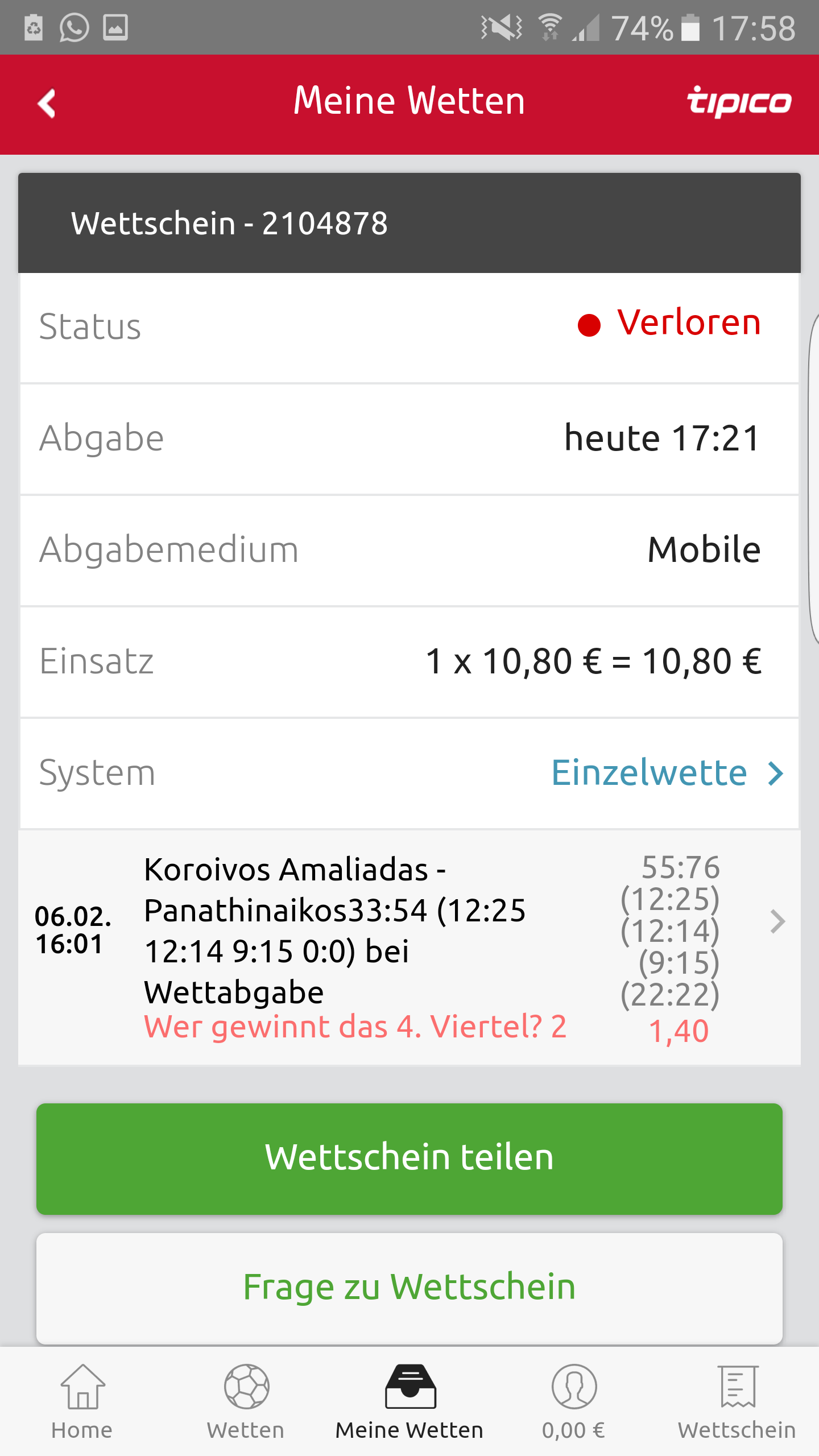Switch to the Home tab
Screen dimensions: 819x1456
(82, 1403)
